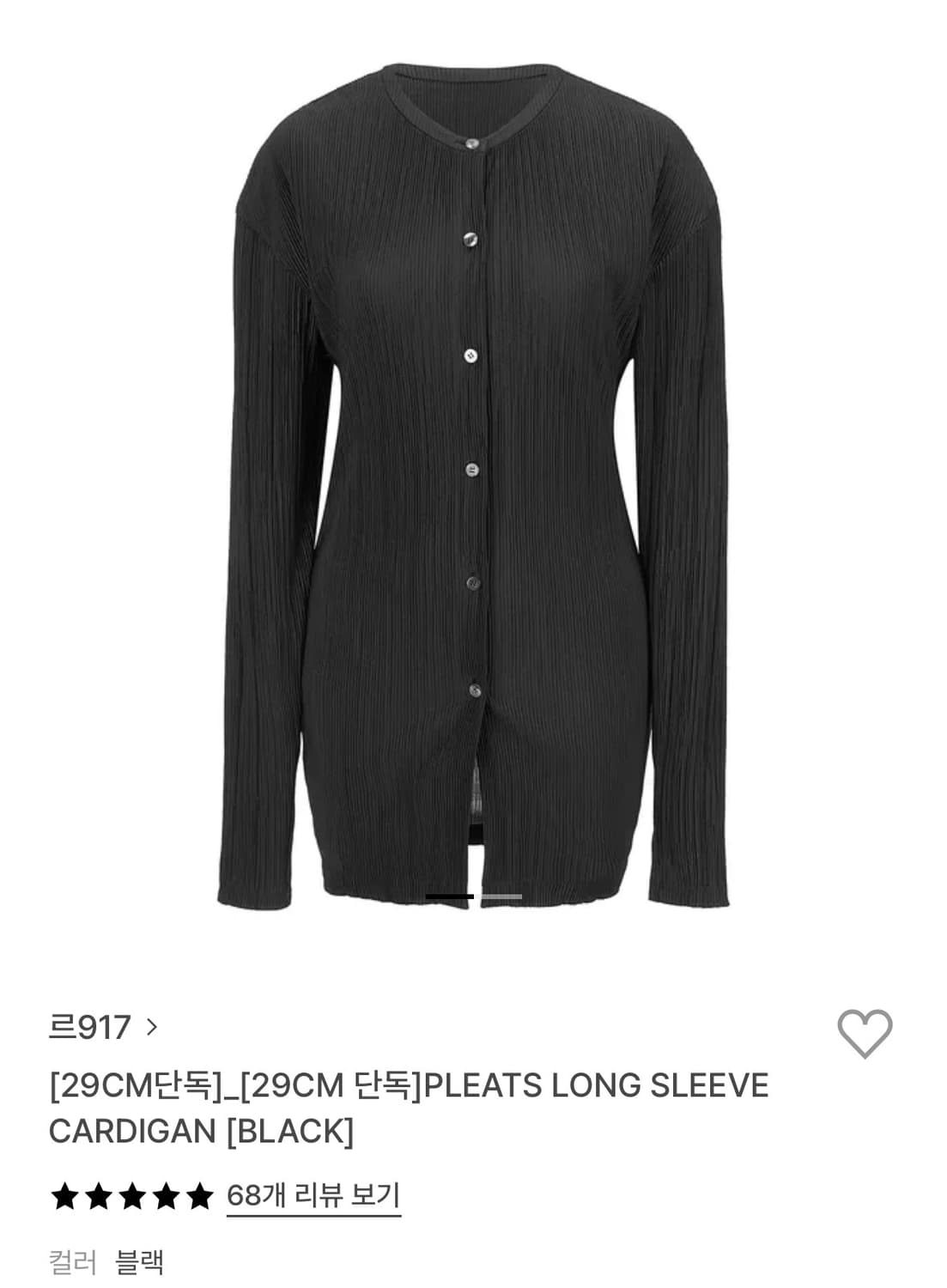
Task: Click the CARDIGAN [BLACK] title line
Action: (x=203, y=1131)
